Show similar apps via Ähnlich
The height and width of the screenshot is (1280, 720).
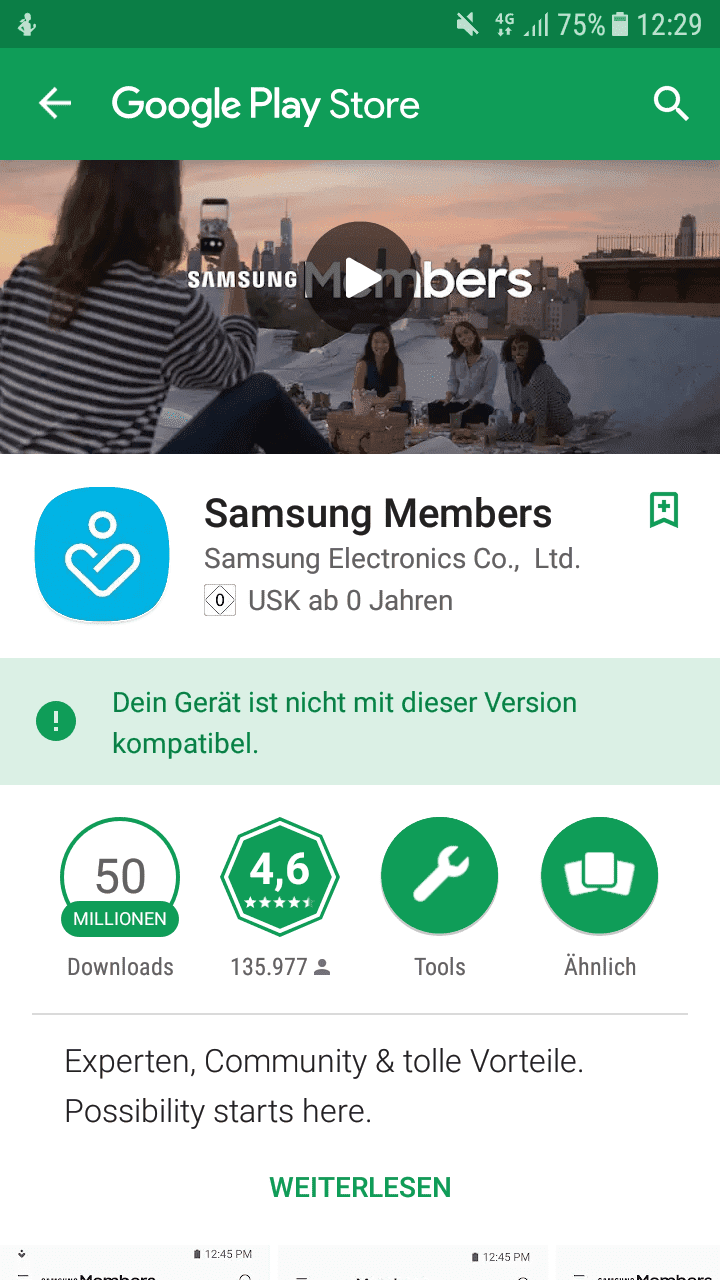[600, 877]
